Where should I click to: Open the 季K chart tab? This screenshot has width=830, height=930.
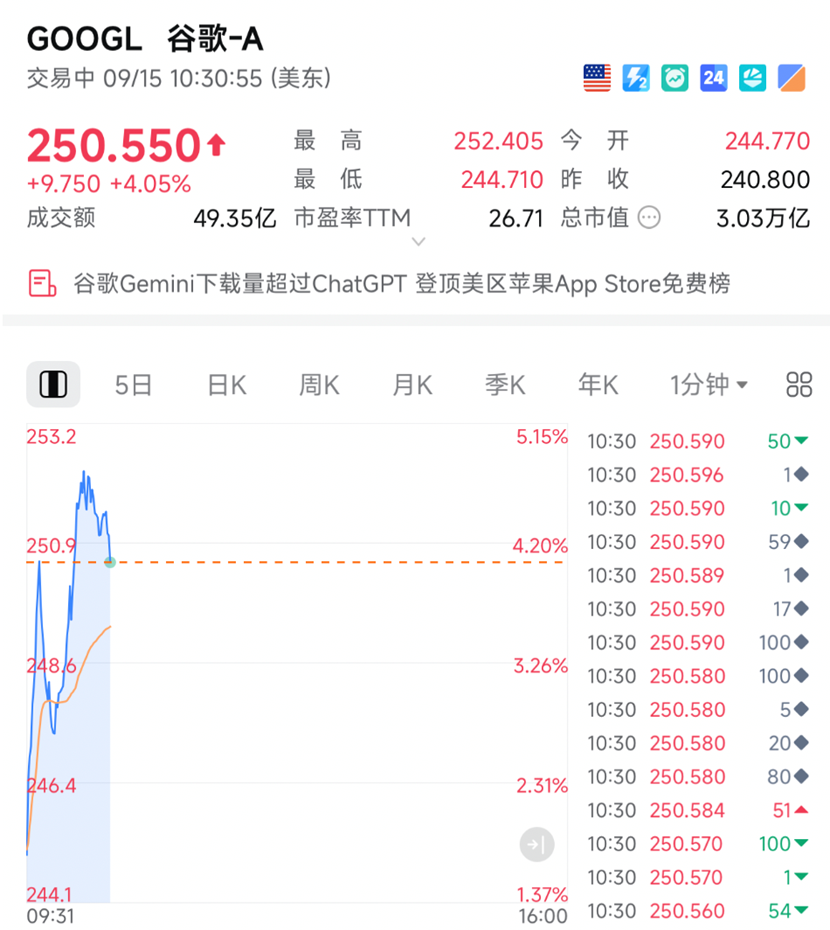pos(505,385)
